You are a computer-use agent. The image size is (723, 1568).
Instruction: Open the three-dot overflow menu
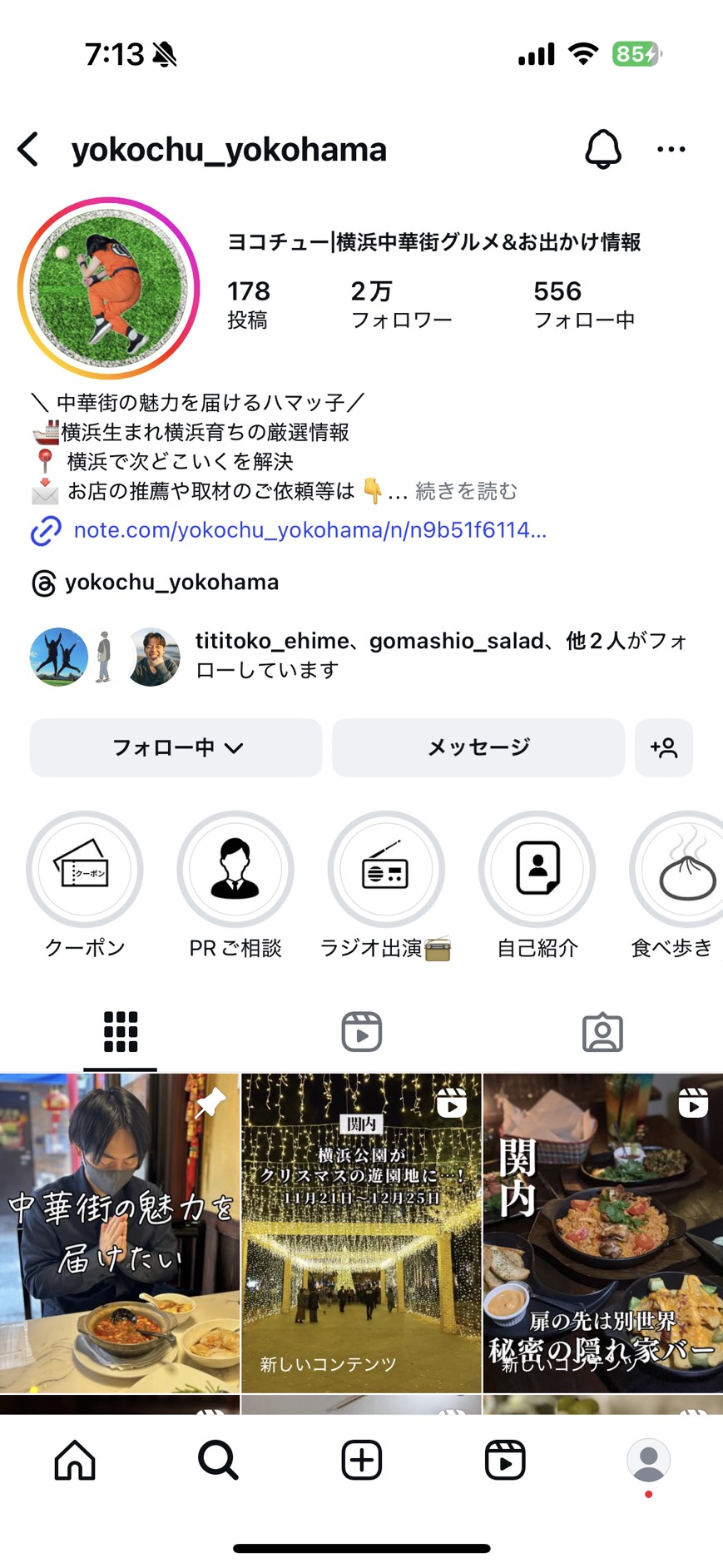671,150
